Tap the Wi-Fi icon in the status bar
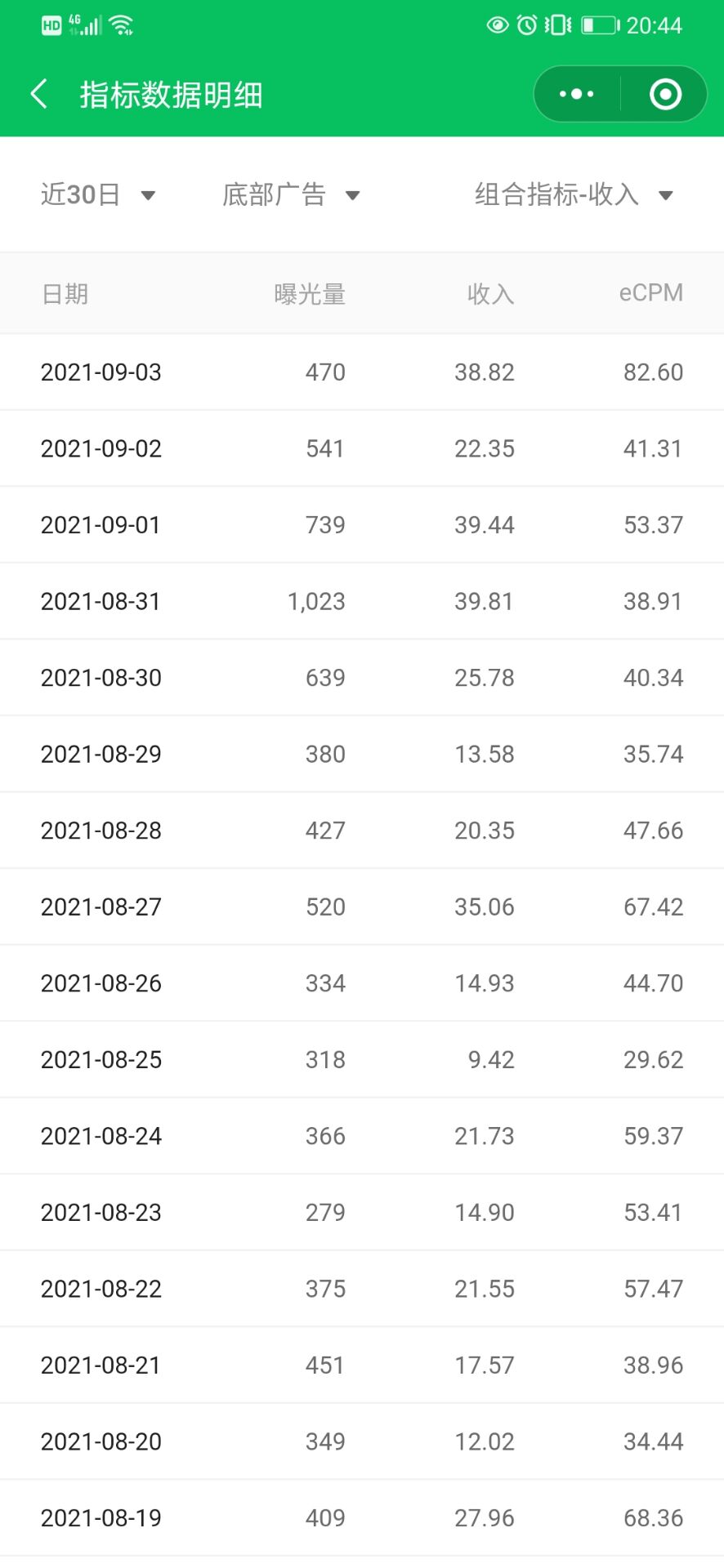Image resolution: width=724 pixels, height=1568 pixels. click(x=121, y=24)
